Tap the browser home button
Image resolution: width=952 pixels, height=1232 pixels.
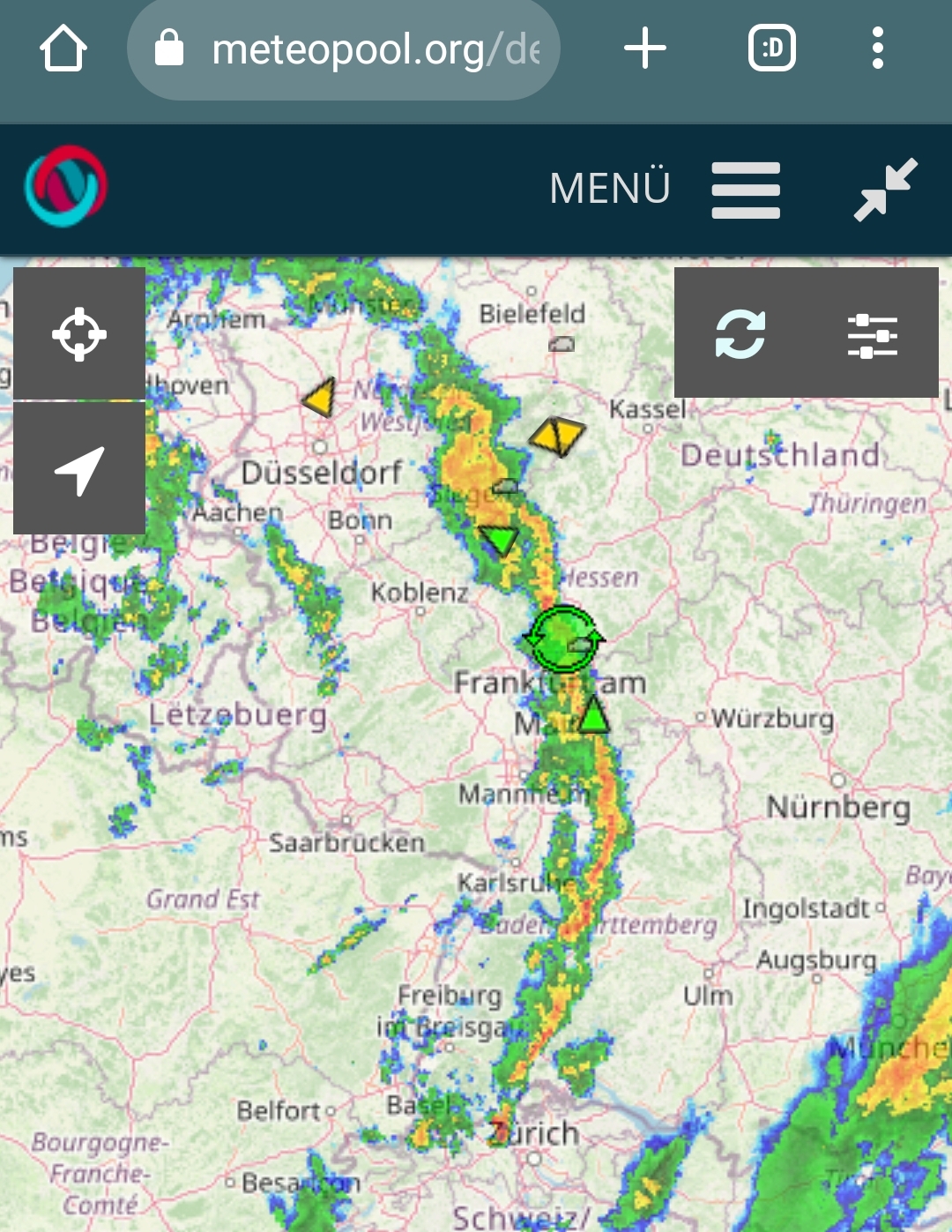click(x=63, y=48)
